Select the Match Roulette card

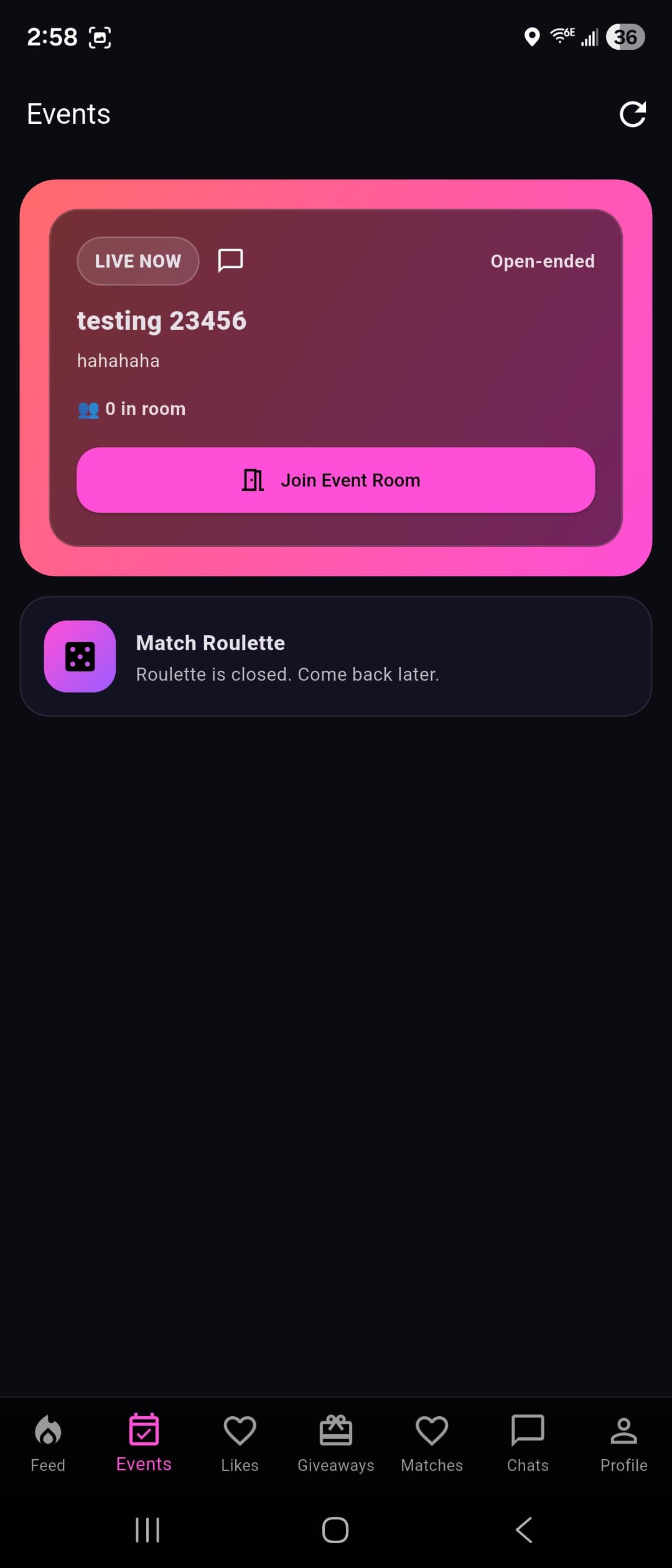click(336, 656)
